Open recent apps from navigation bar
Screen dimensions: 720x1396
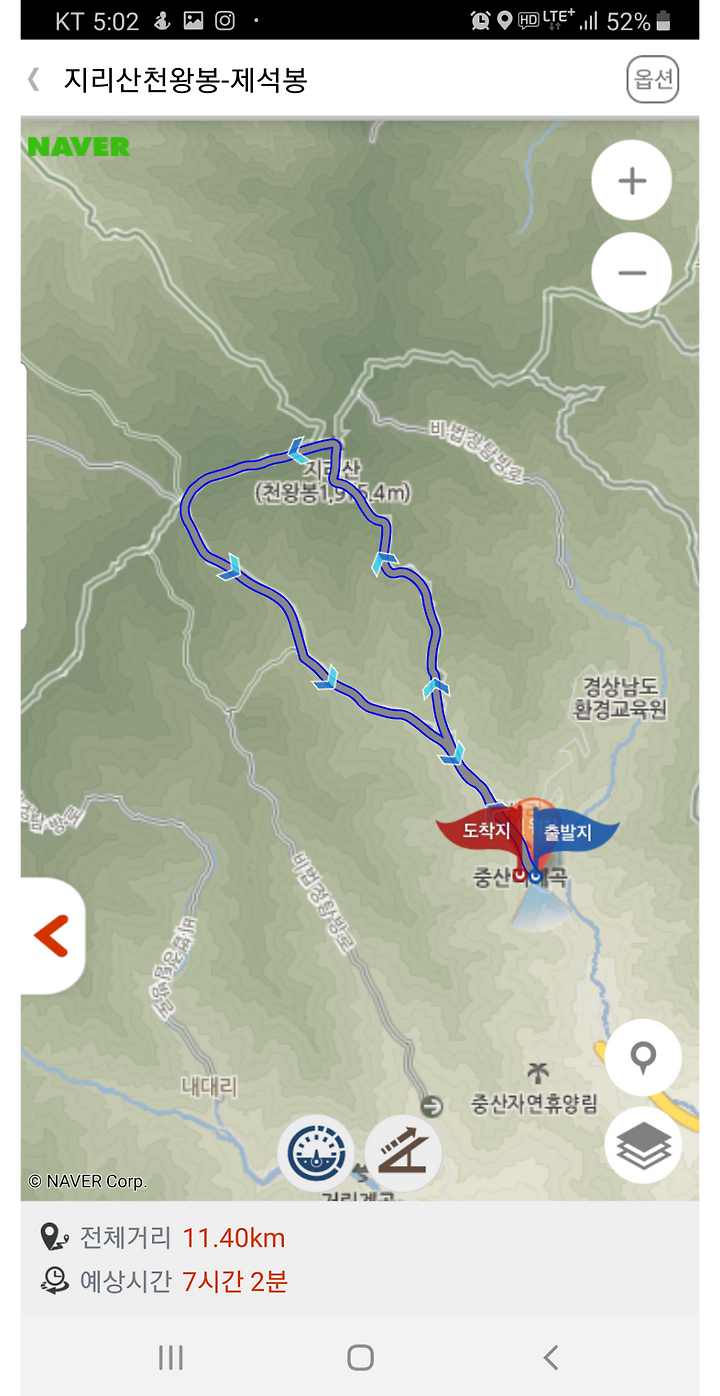pos(171,1357)
